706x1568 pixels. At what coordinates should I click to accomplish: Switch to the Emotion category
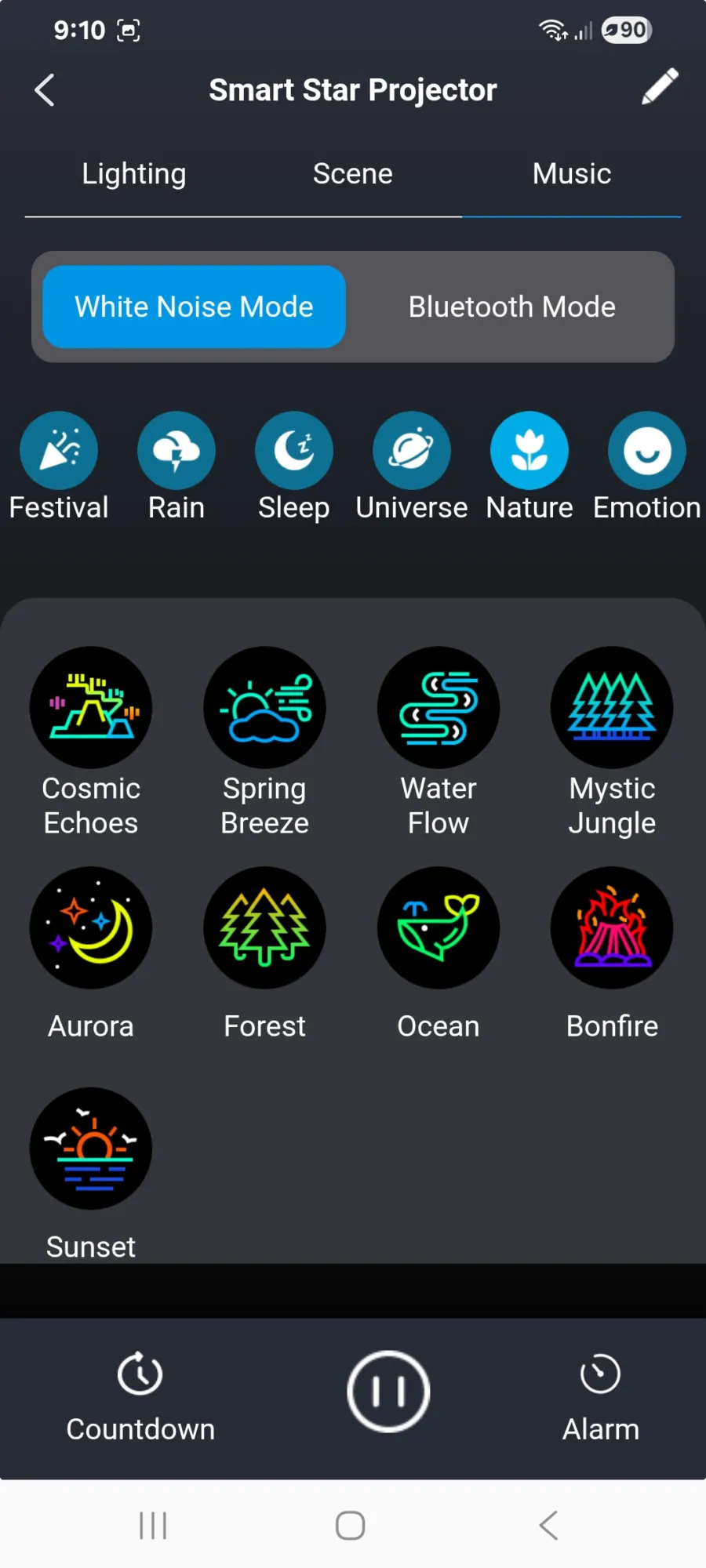tap(647, 451)
